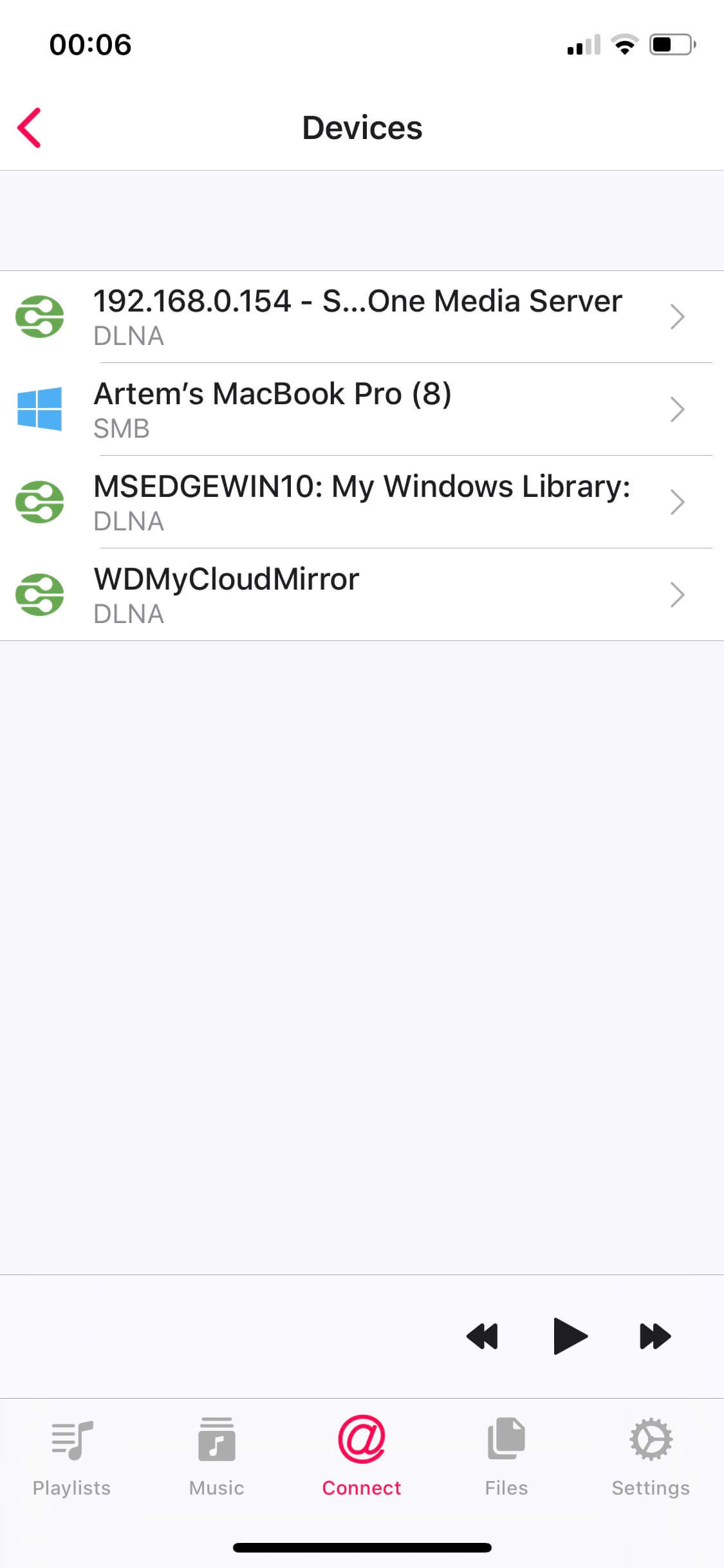Image resolution: width=724 pixels, height=1568 pixels.
Task: Expand the 192.168.0.154 media server entry
Action: coord(360,317)
